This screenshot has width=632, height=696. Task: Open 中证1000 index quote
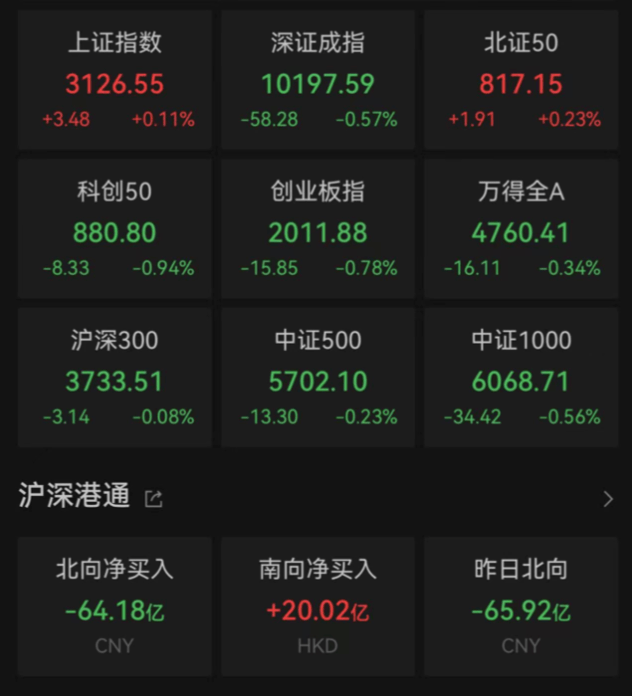[x=520, y=378]
